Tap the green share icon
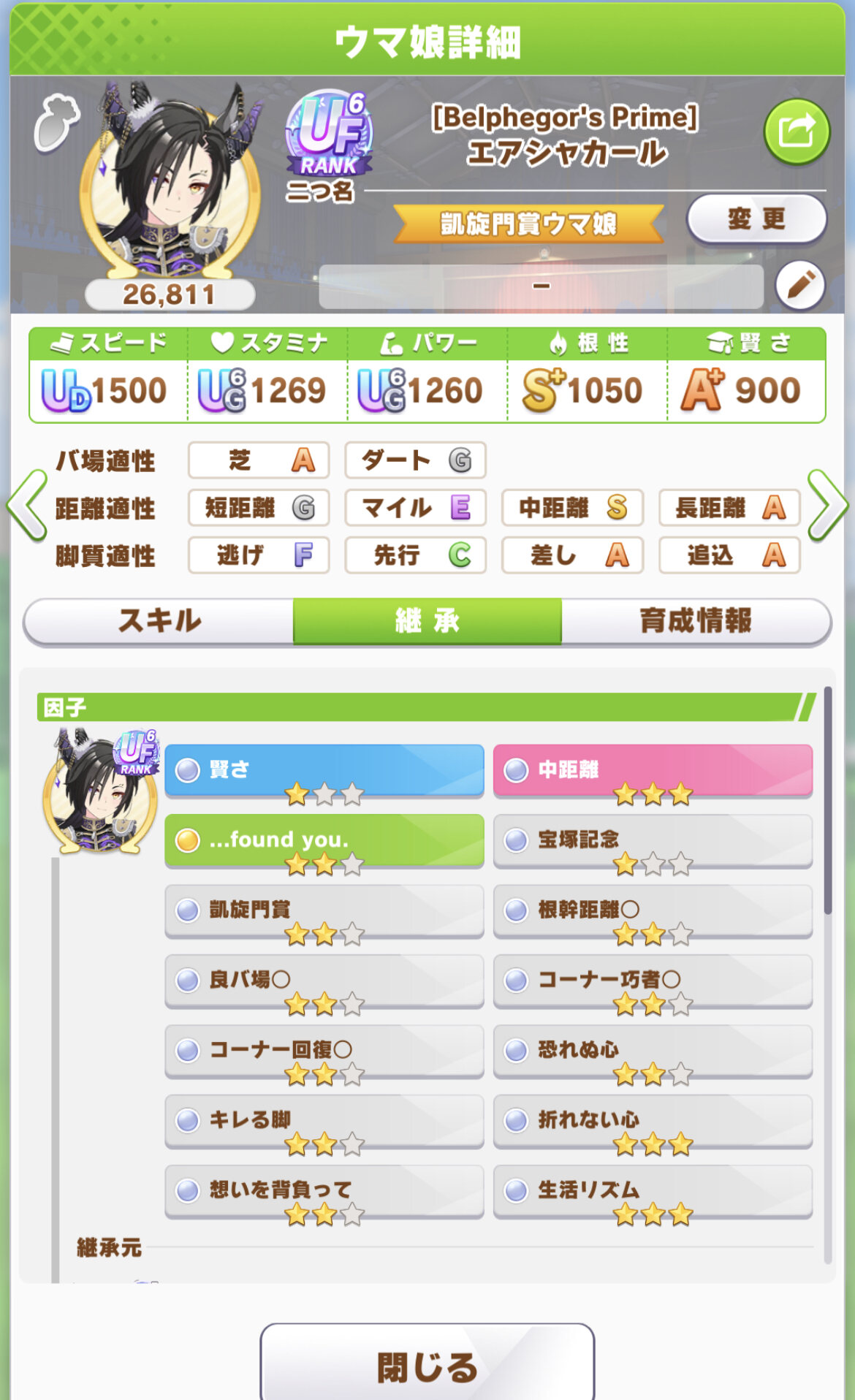855x1400 pixels. click(797, 132)
